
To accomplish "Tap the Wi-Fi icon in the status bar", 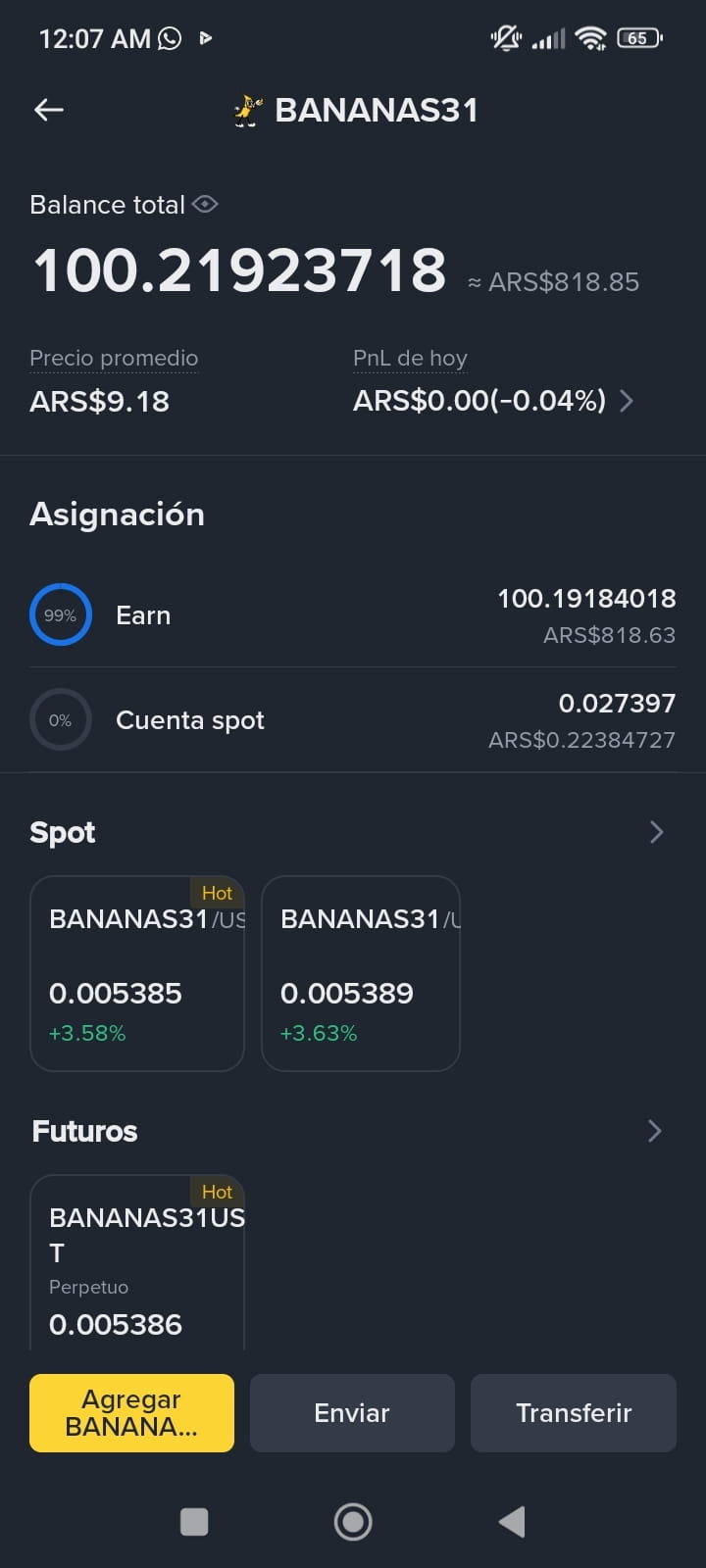I will click(x=589, y=38).
